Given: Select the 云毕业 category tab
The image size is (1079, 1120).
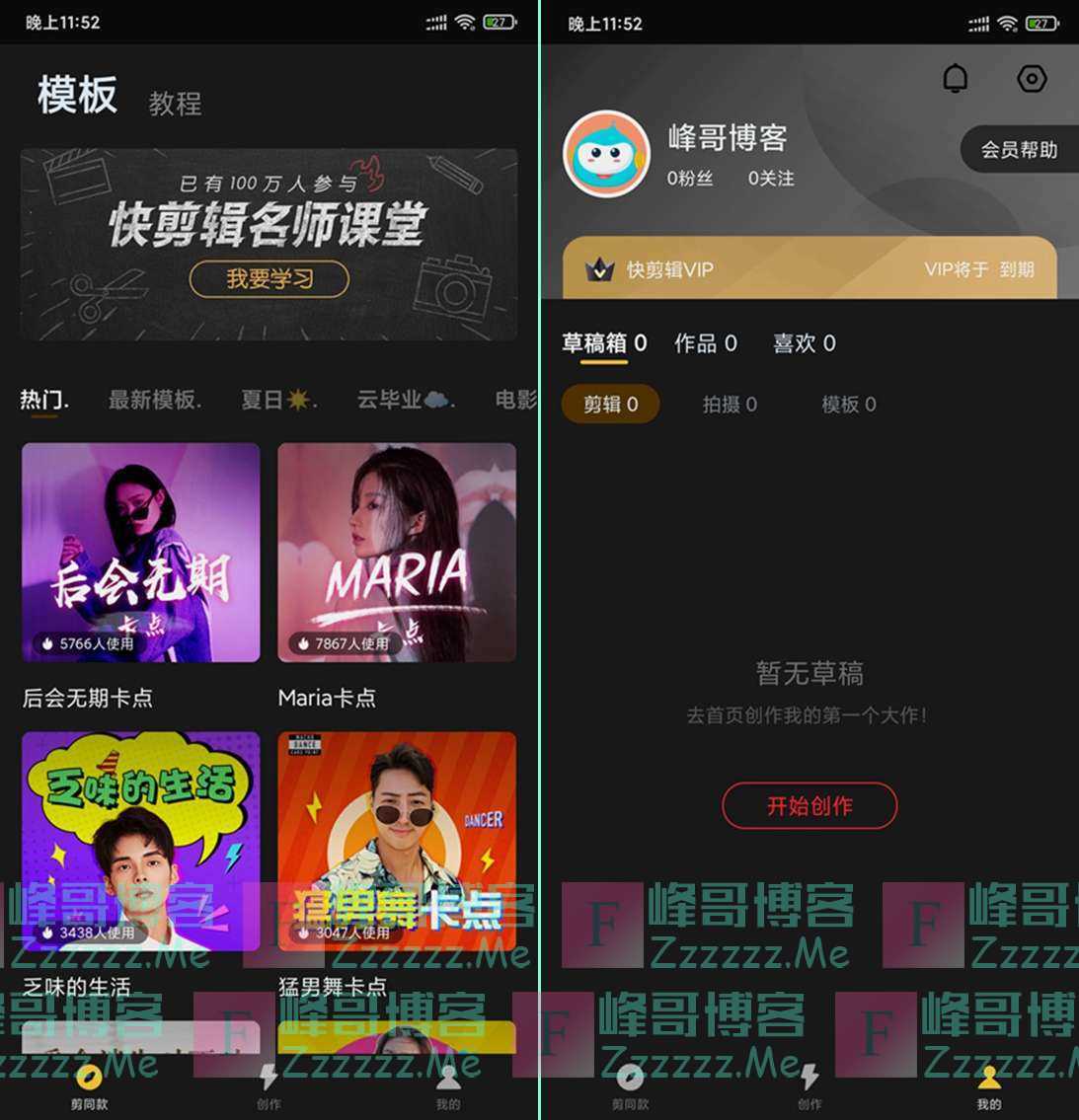Looking at the screenshot, I should pos(405,400).
